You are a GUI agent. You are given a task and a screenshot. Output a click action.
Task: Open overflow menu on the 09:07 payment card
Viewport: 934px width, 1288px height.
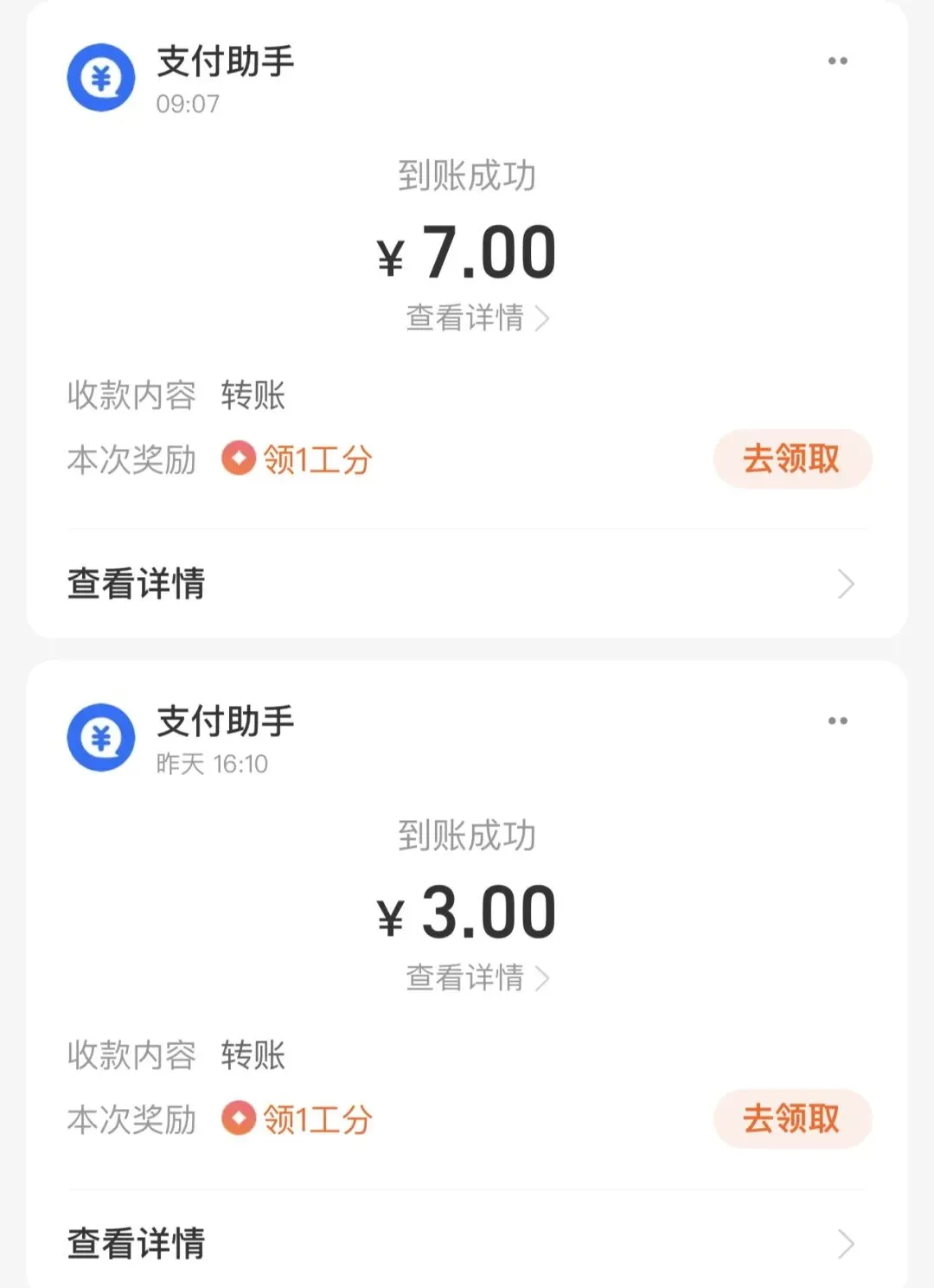pyautogui.click(x=837, y=61)
